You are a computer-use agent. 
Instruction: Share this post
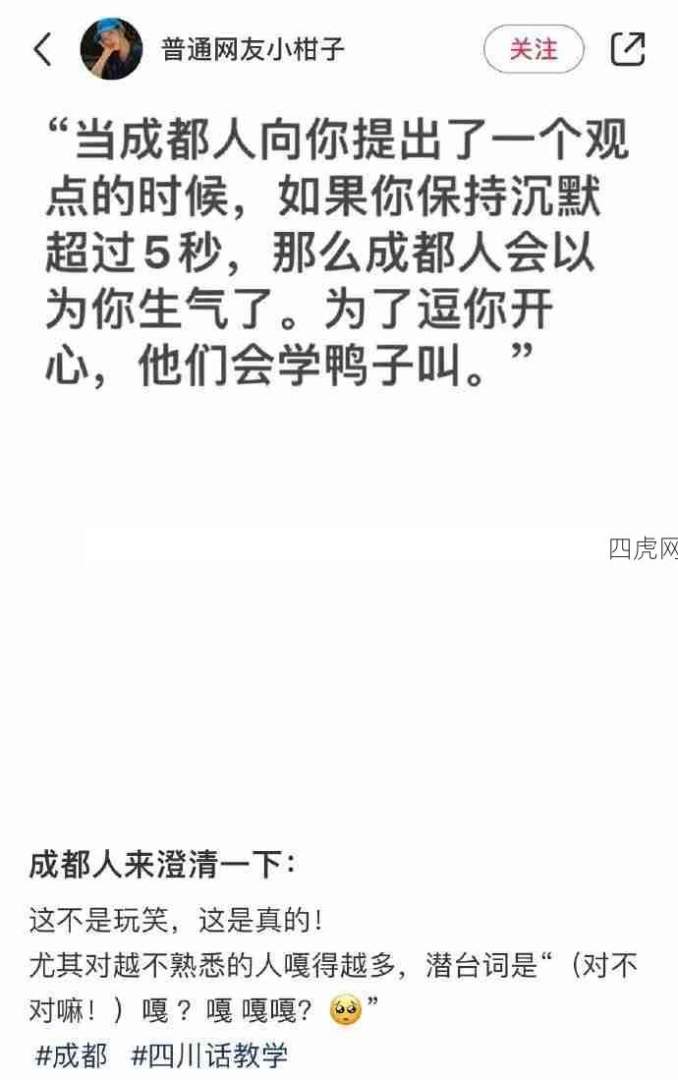[627, 49]
